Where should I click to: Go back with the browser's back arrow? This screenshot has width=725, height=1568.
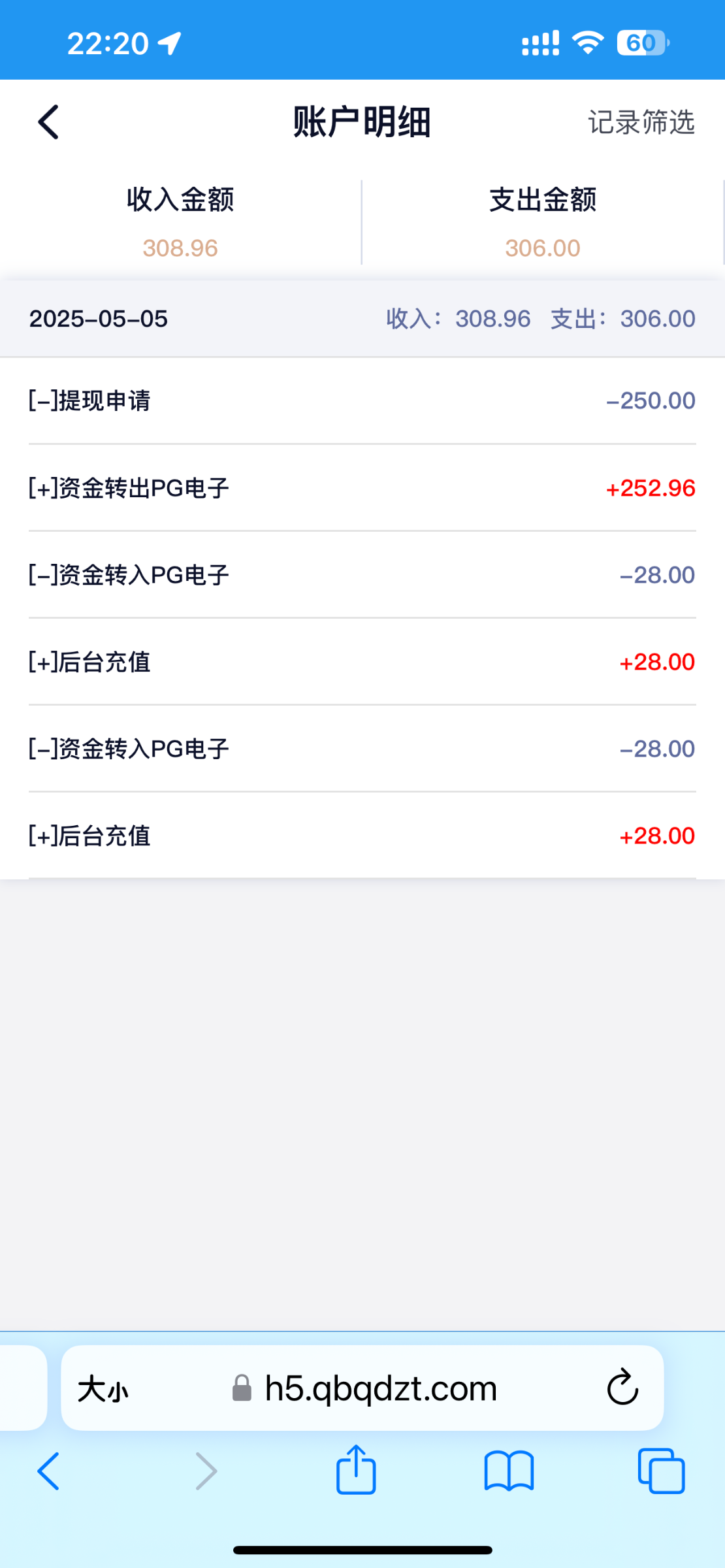point(49,1471)
